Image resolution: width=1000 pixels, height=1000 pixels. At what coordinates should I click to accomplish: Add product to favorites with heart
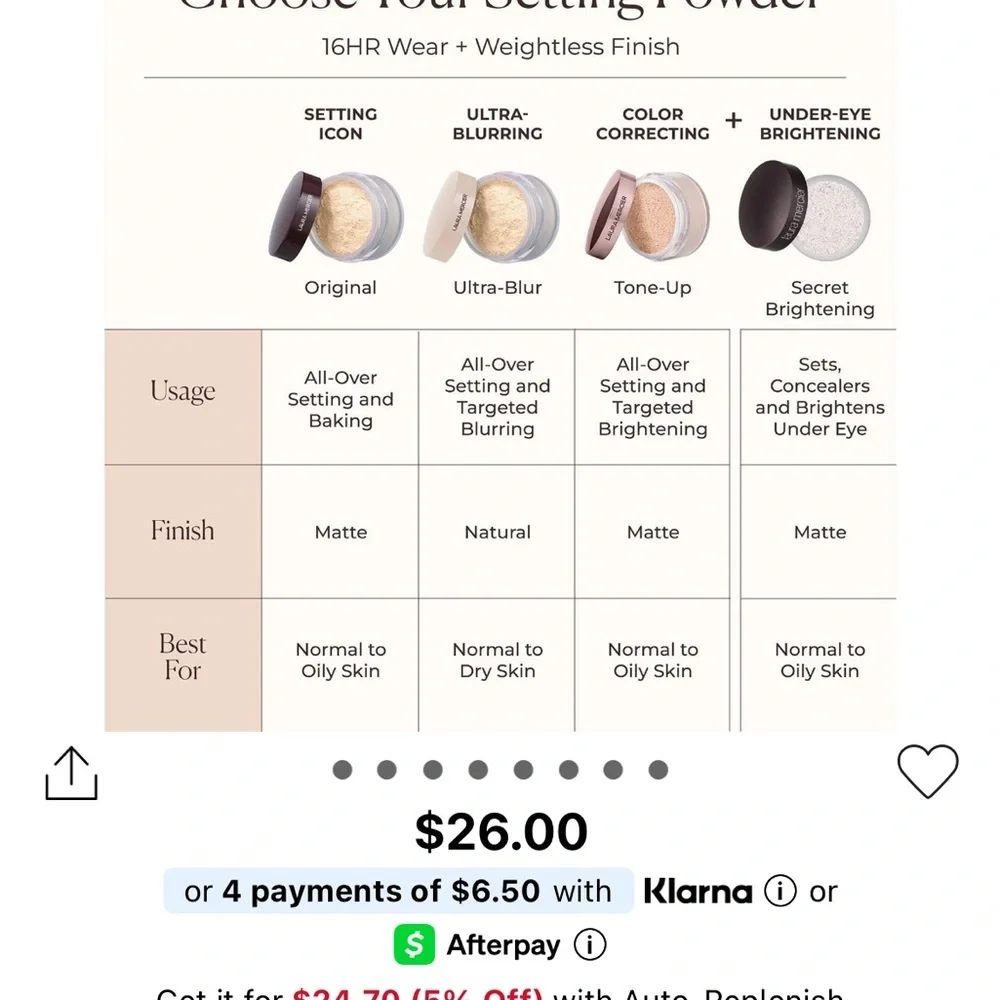pos(927,771)
